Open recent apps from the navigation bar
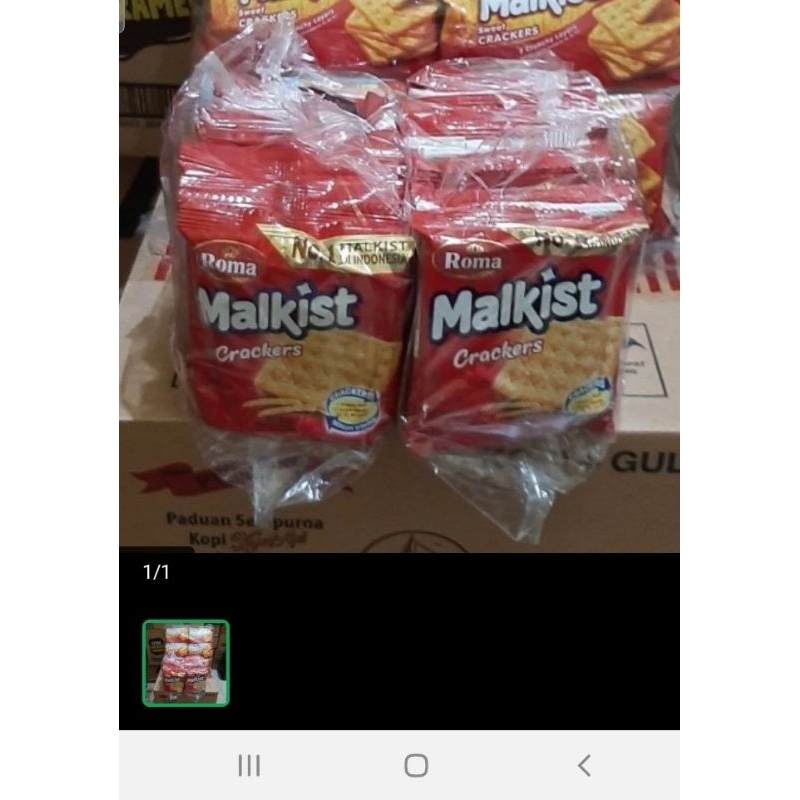Screen dimensions: 800x800 [x=249, y=766]
